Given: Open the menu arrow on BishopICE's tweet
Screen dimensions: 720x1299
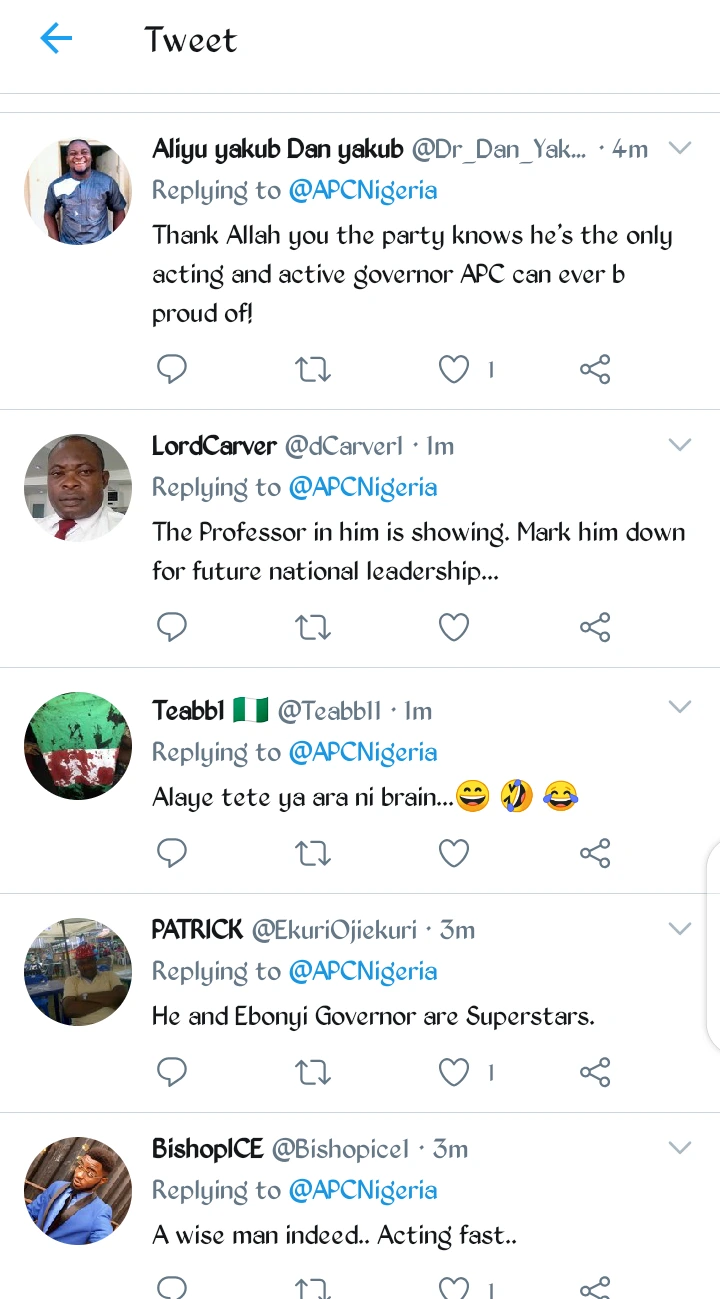Looking at the screenshot, I should [680, 1148].
